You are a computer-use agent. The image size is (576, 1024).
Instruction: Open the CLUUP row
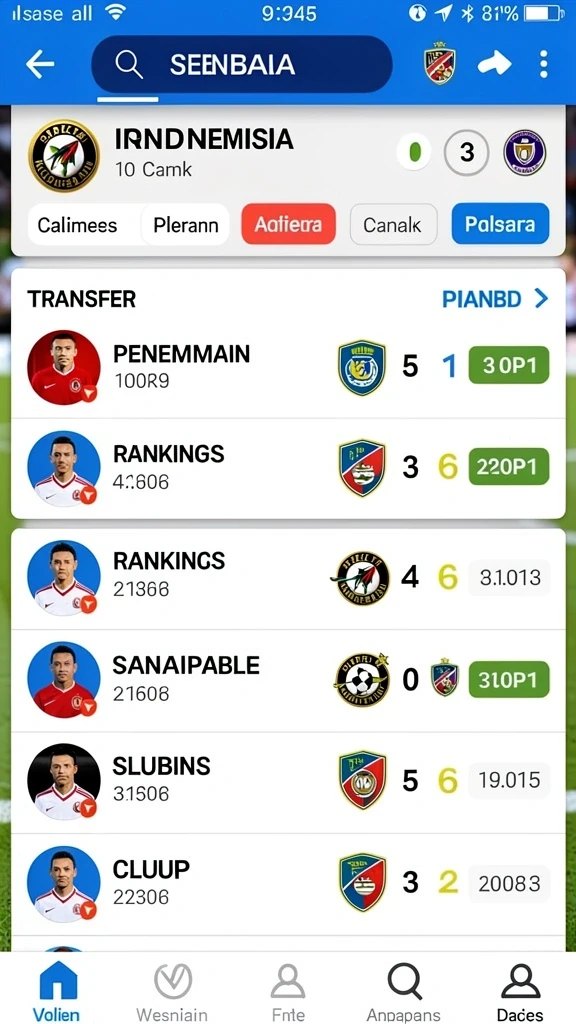tap(288, 884)
